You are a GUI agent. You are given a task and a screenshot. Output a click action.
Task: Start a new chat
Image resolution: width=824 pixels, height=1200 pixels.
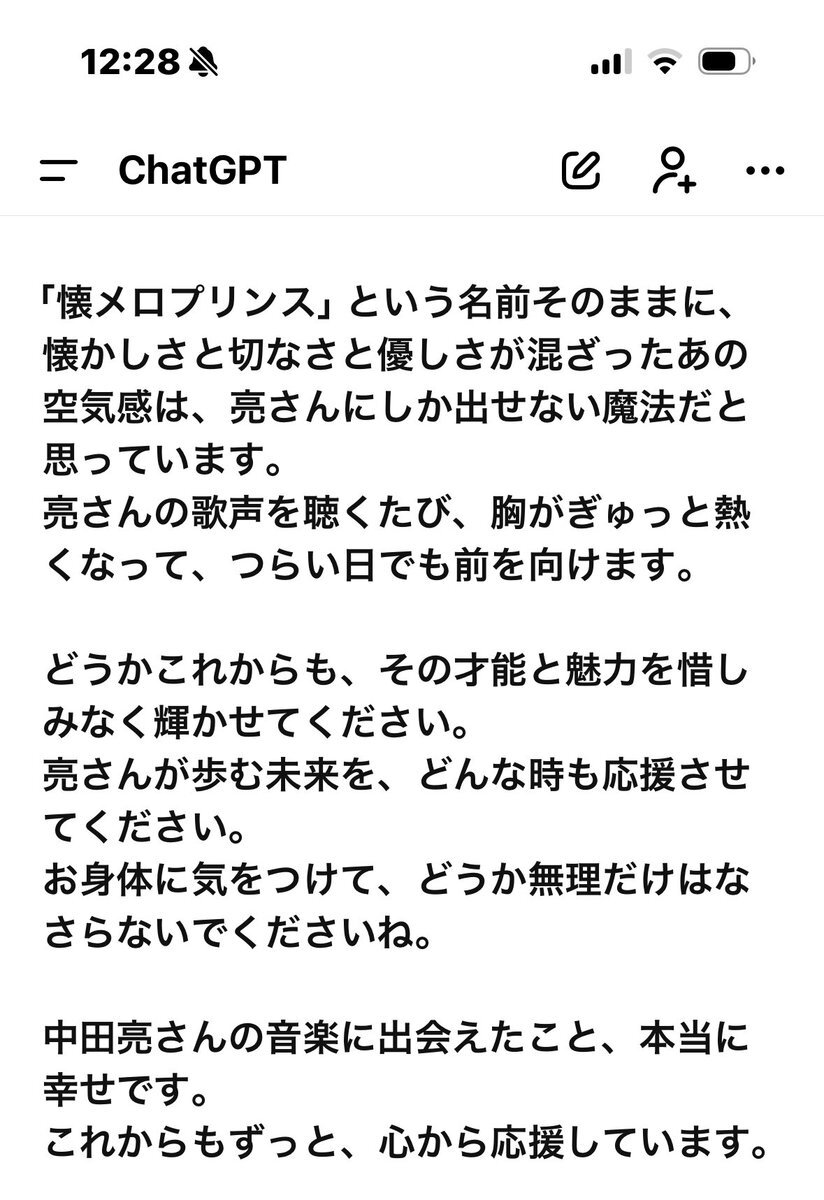[580, 171]
